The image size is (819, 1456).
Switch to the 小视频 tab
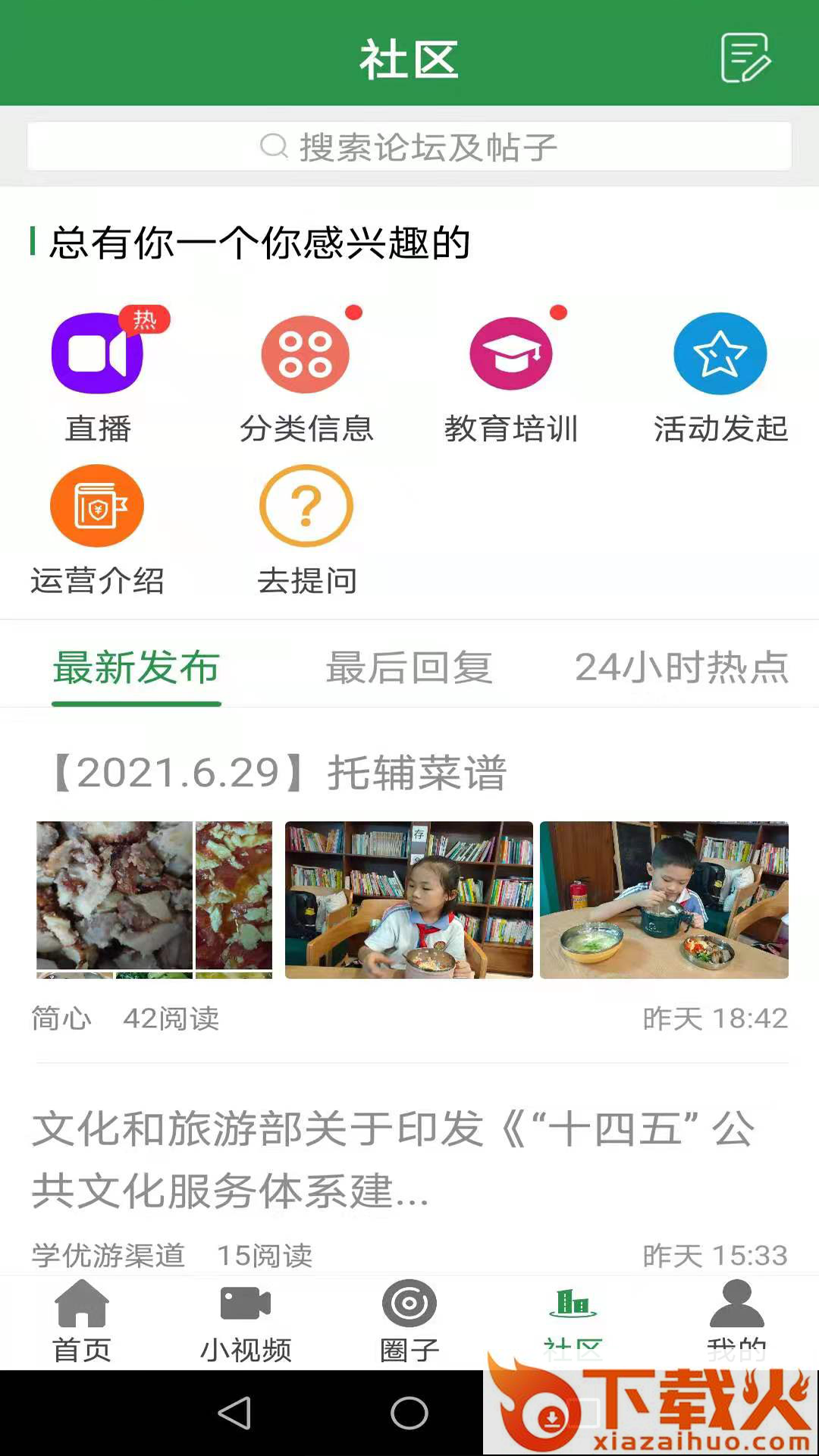pos(246,1321)
